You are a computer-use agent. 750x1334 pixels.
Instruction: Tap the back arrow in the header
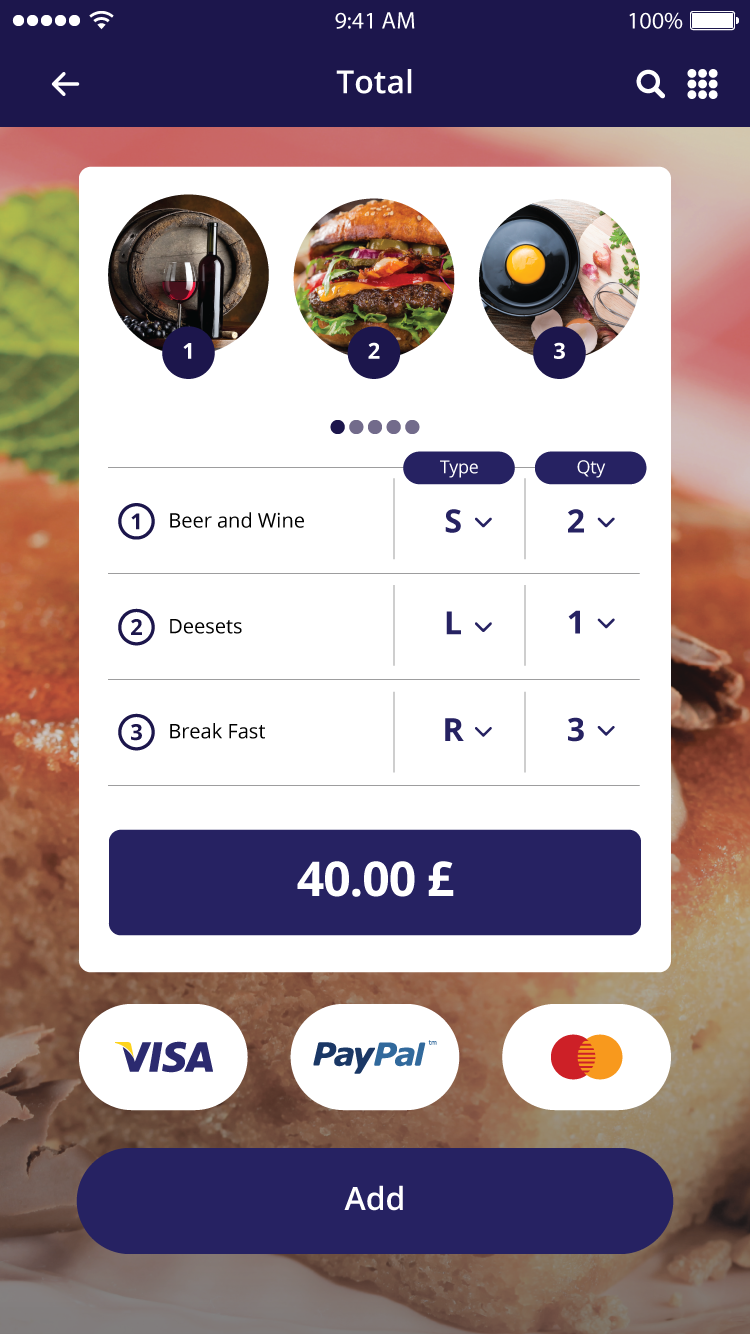point(64,84)
